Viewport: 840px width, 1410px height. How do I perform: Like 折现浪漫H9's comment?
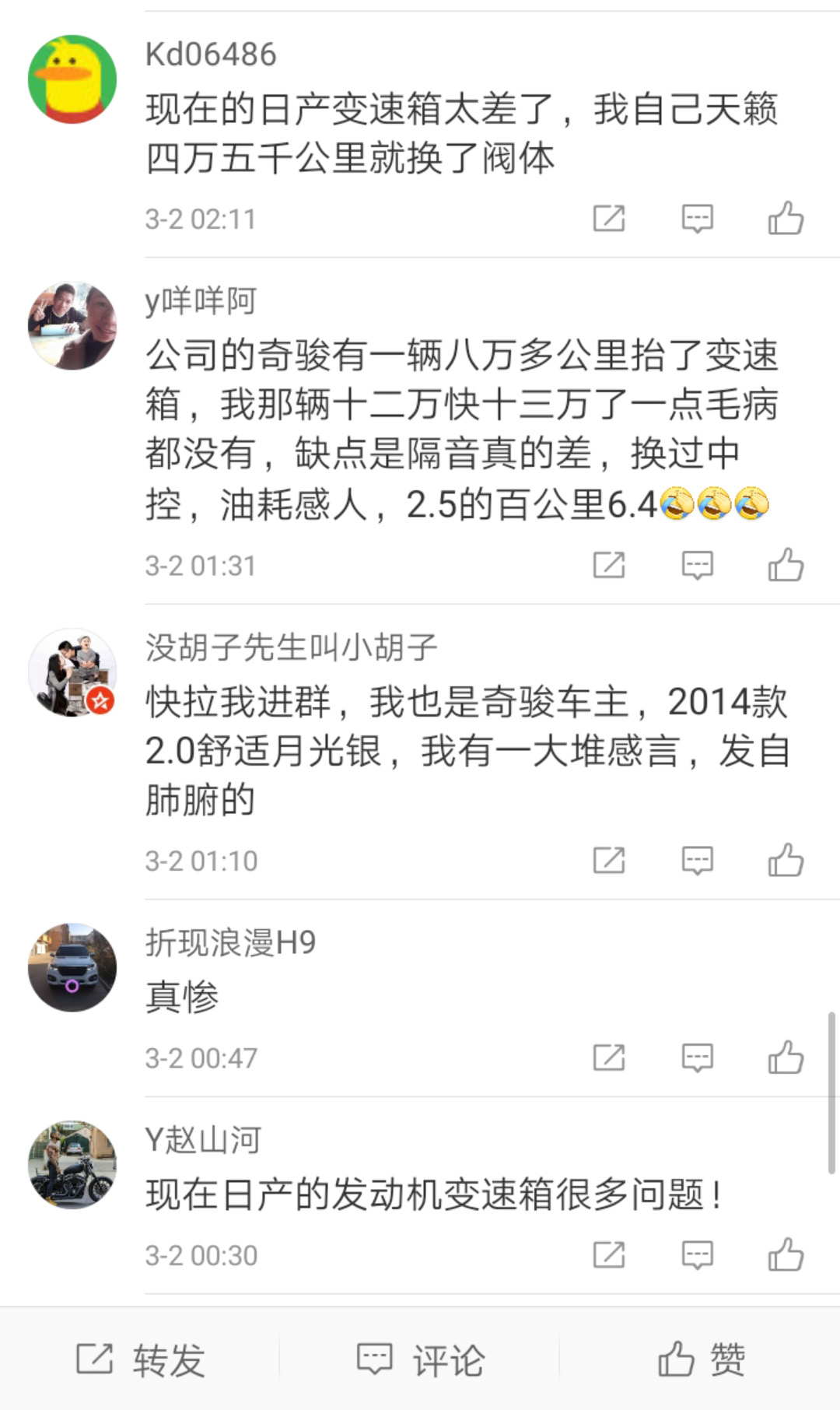tap(786, 1057)
